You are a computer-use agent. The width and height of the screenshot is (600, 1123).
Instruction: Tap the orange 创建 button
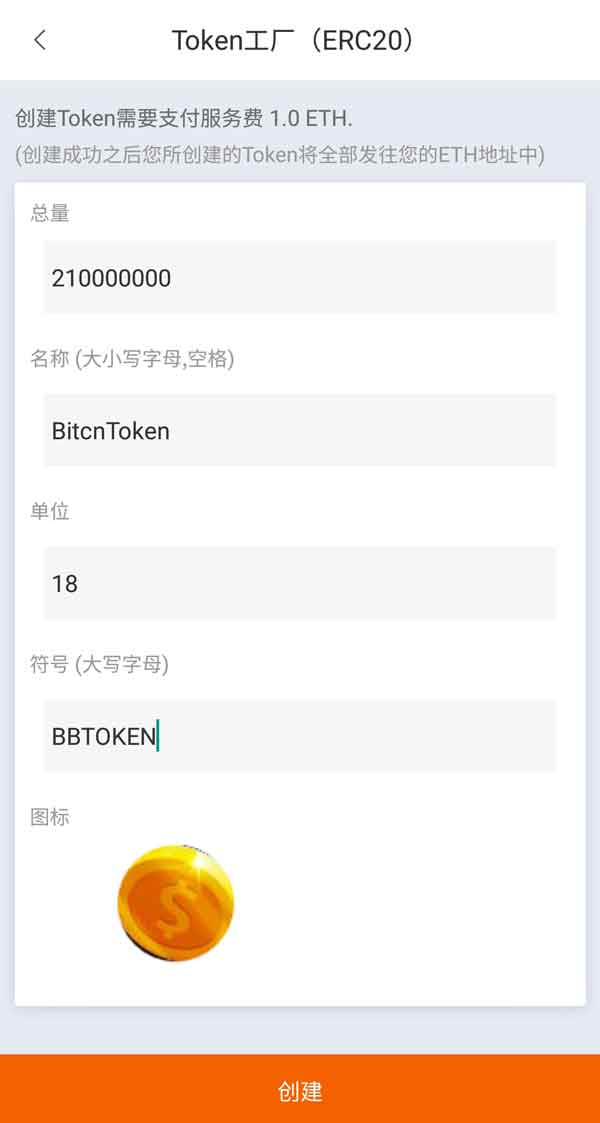tap(300, 1089)
